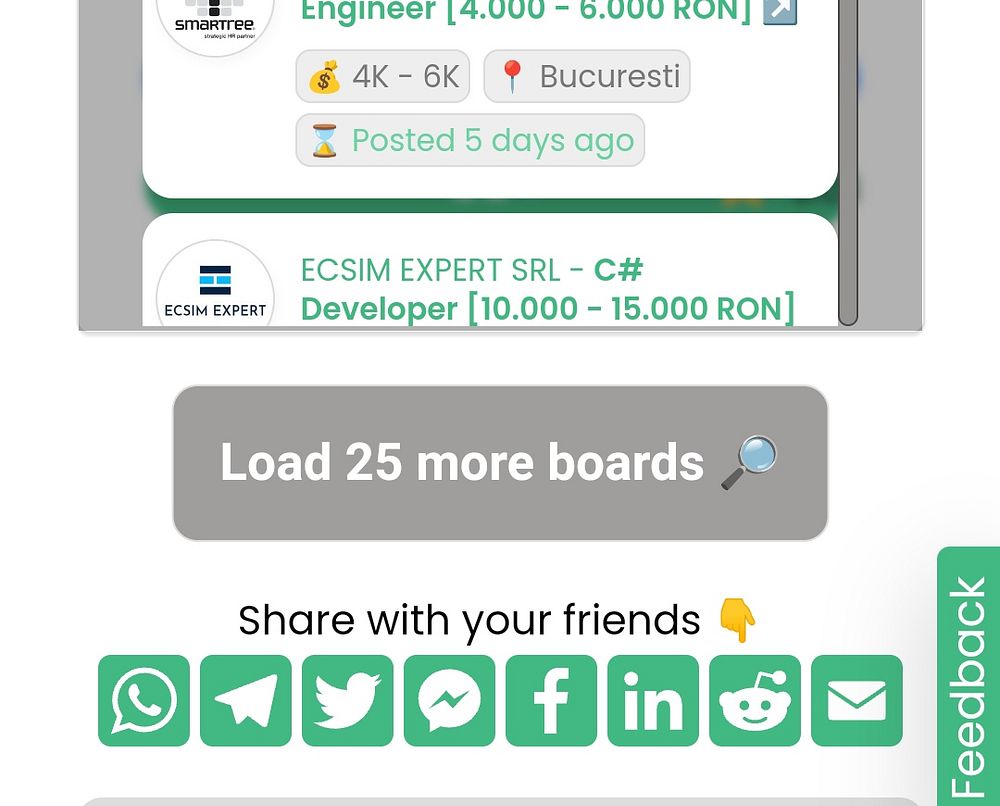This screenshot has height=806, width=1000.
Task: Share via WhatsApp
Action: (x=144, y=701)
